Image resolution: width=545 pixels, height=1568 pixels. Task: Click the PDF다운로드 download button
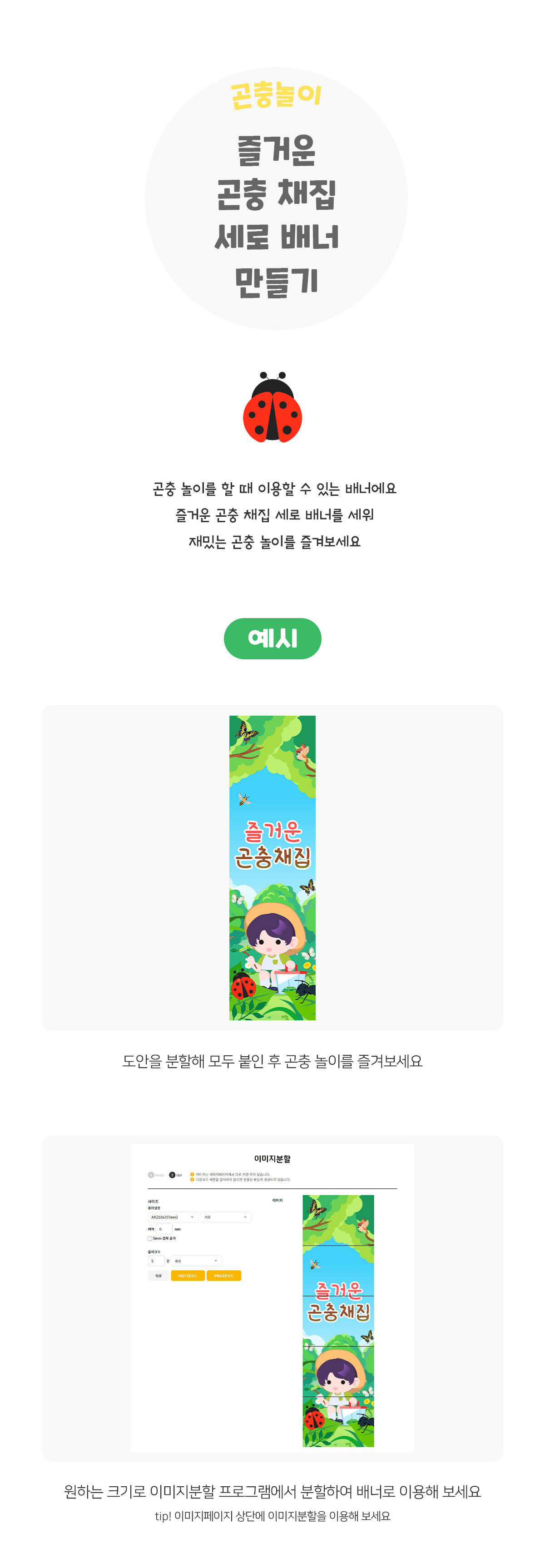click(188, 1276)
